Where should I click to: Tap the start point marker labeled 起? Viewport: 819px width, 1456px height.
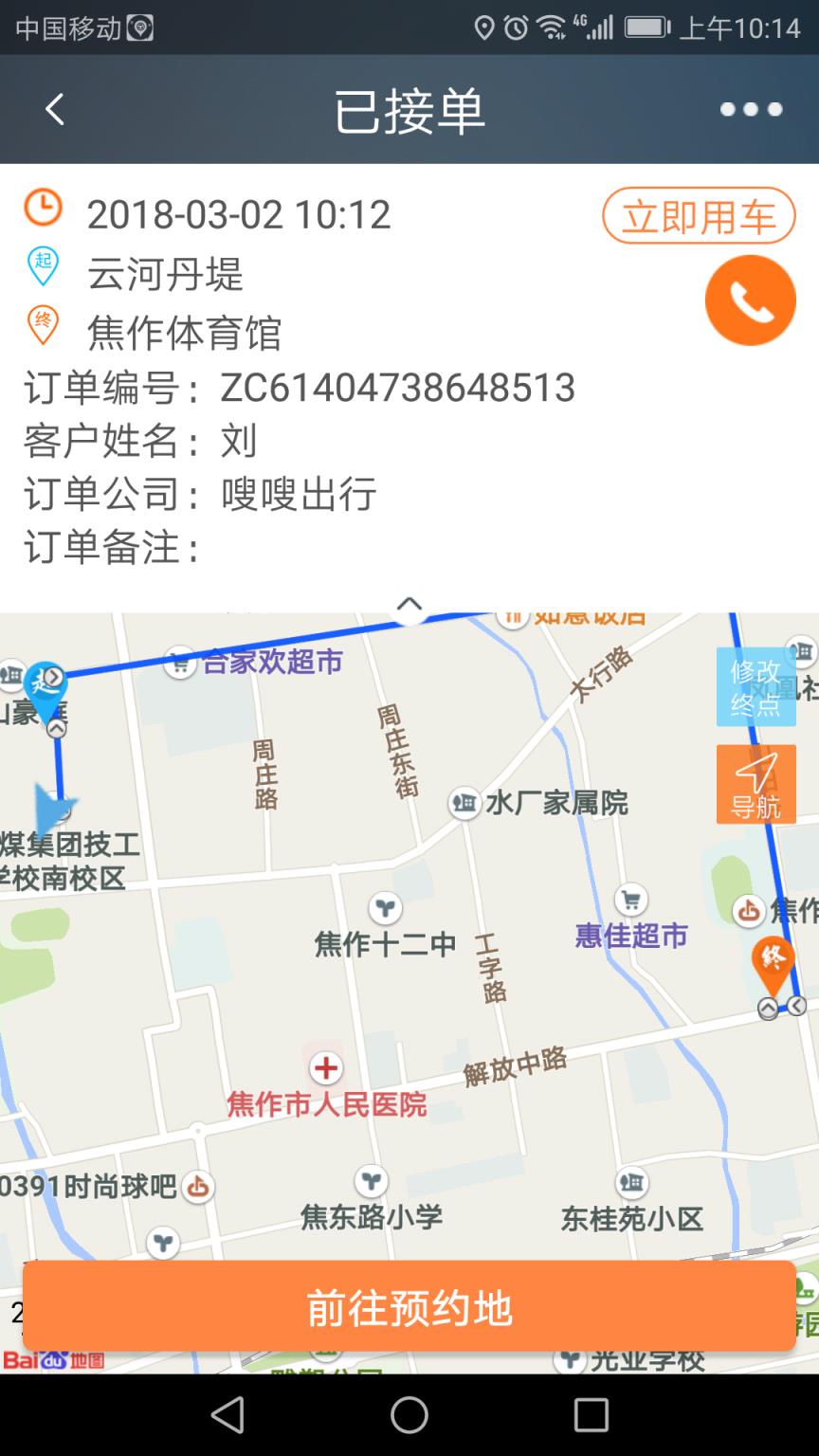pyautogui.click(x=45, y=681)
